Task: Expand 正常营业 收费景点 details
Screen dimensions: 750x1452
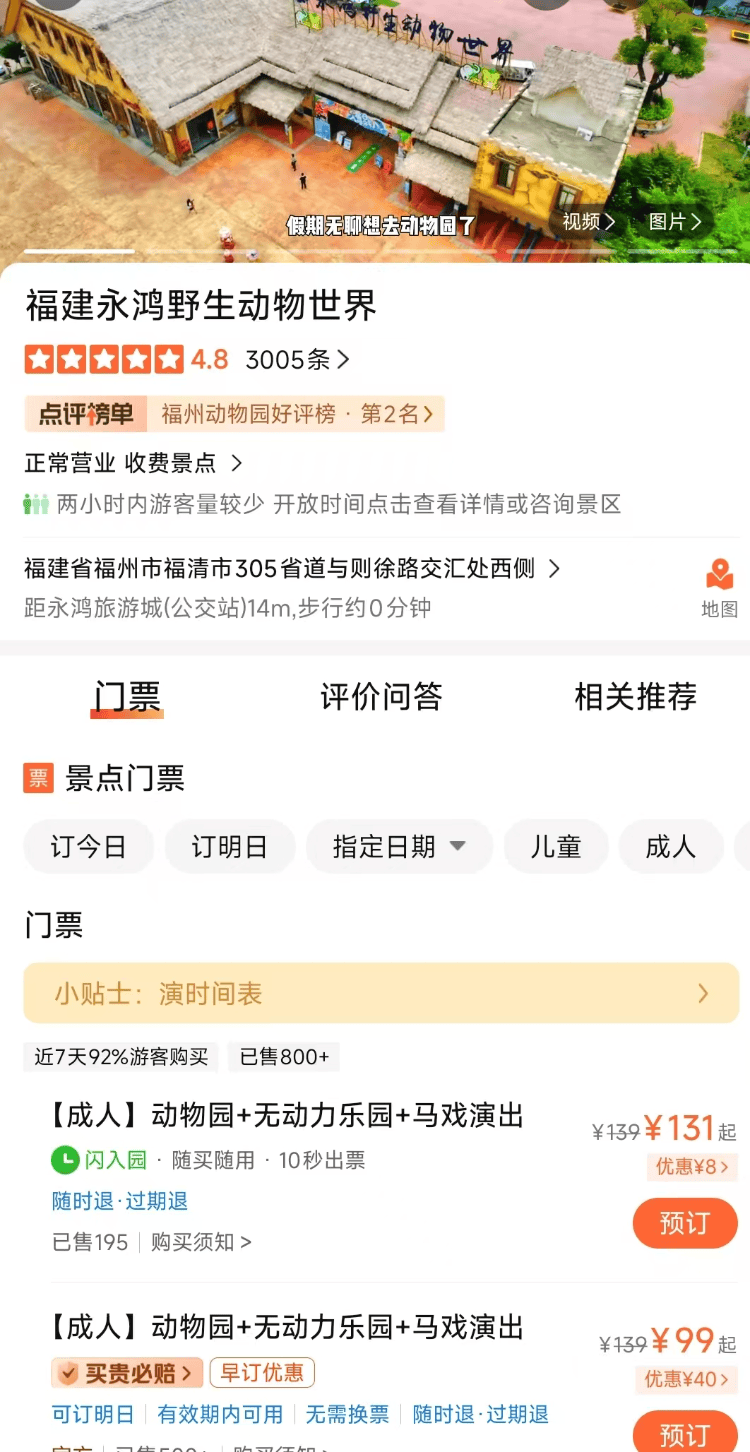Action: pyautogui.click(x=133, y=463)
